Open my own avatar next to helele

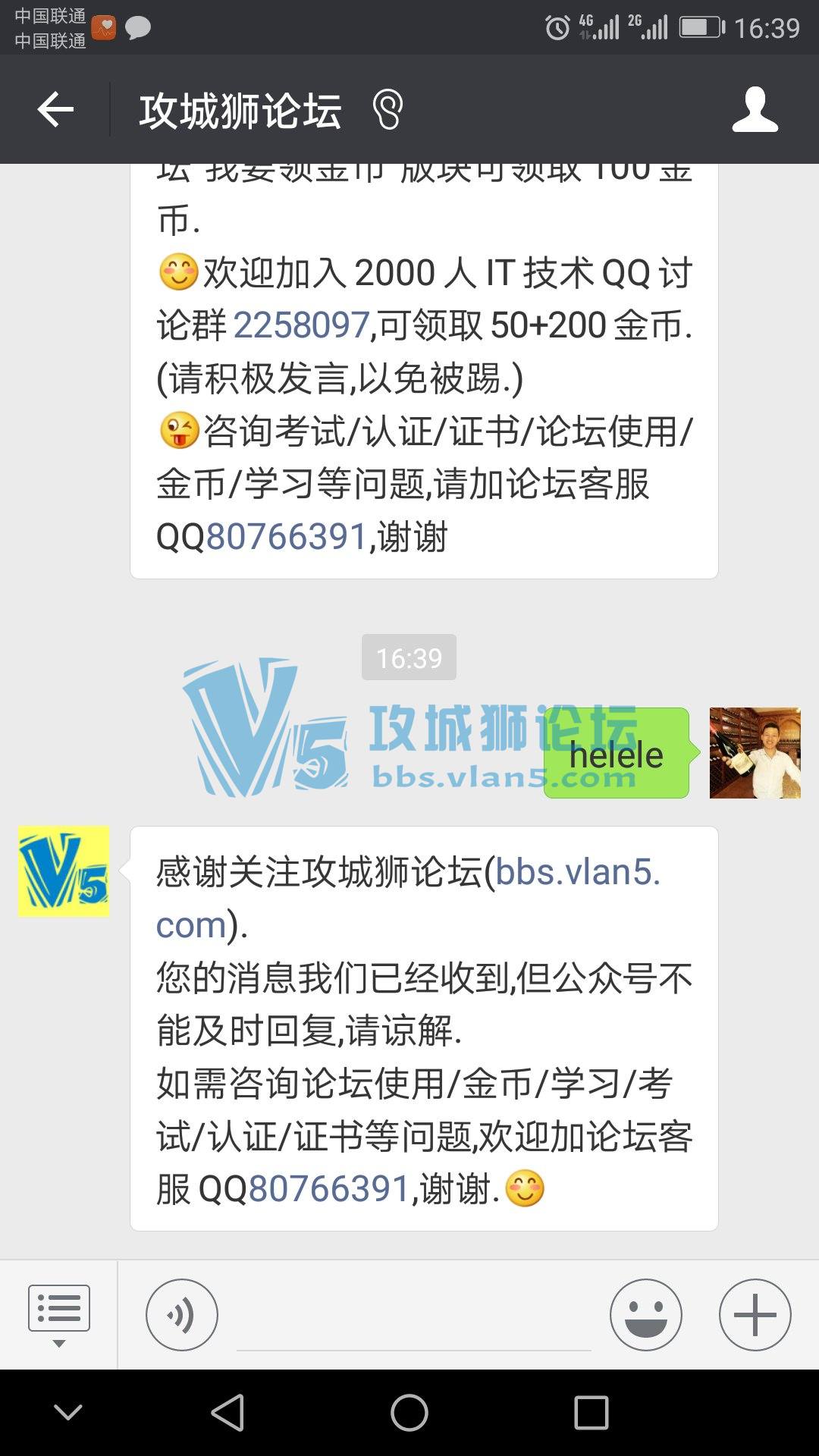(x=755, y=752)
